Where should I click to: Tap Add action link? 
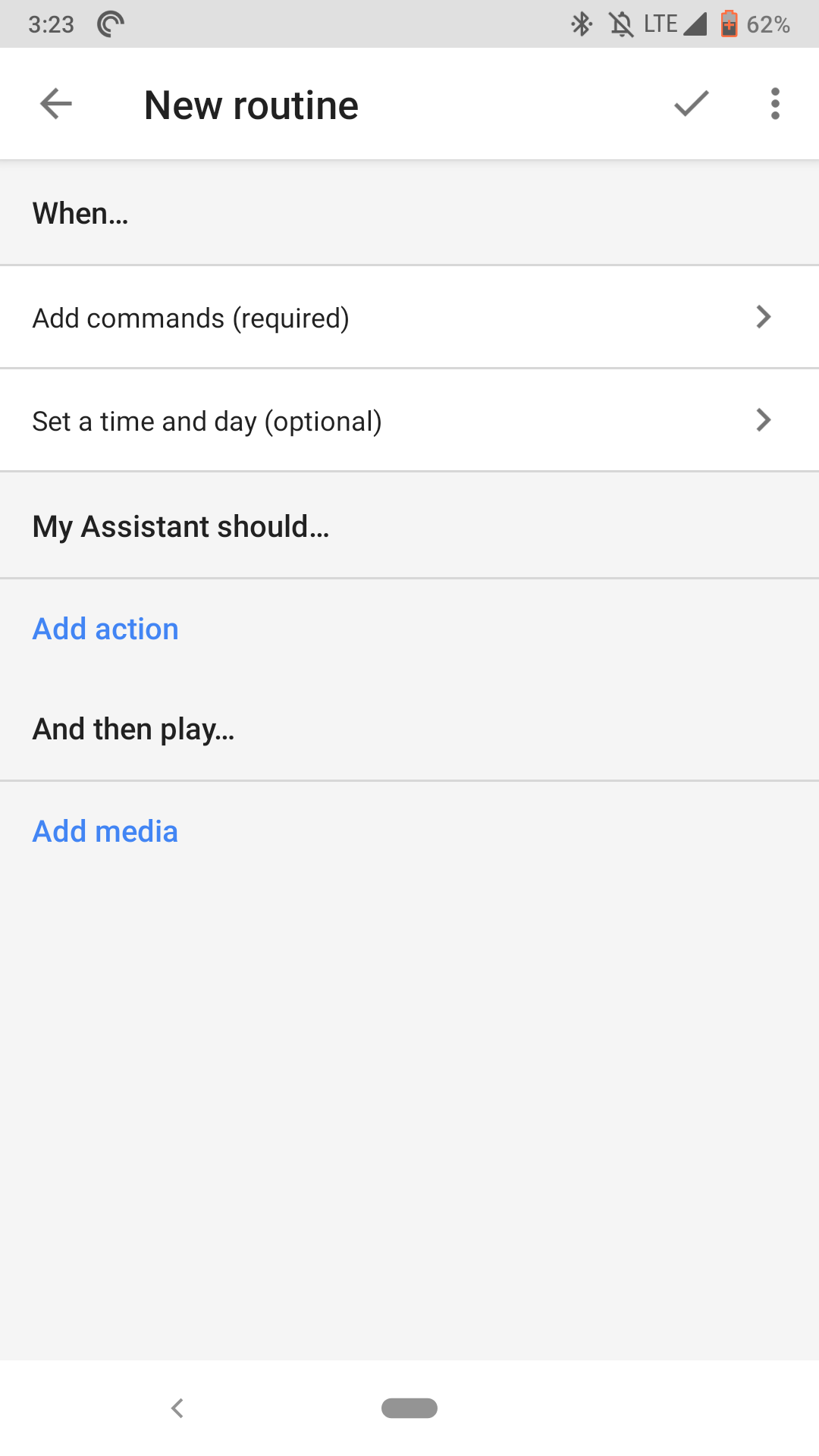tap(105, 629)
